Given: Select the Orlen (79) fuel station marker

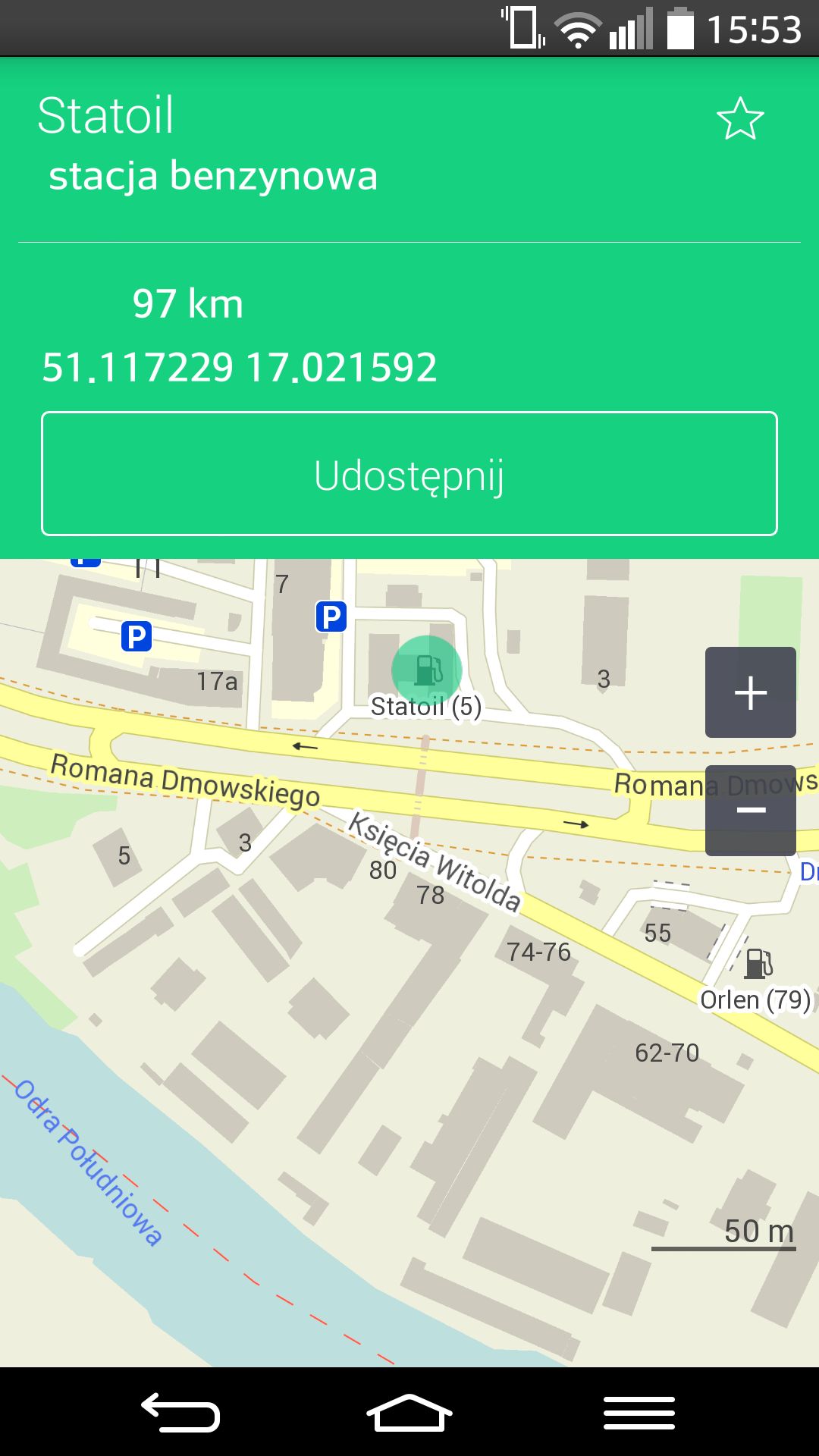Looking at the screenshot, I should tap(758, 964).
